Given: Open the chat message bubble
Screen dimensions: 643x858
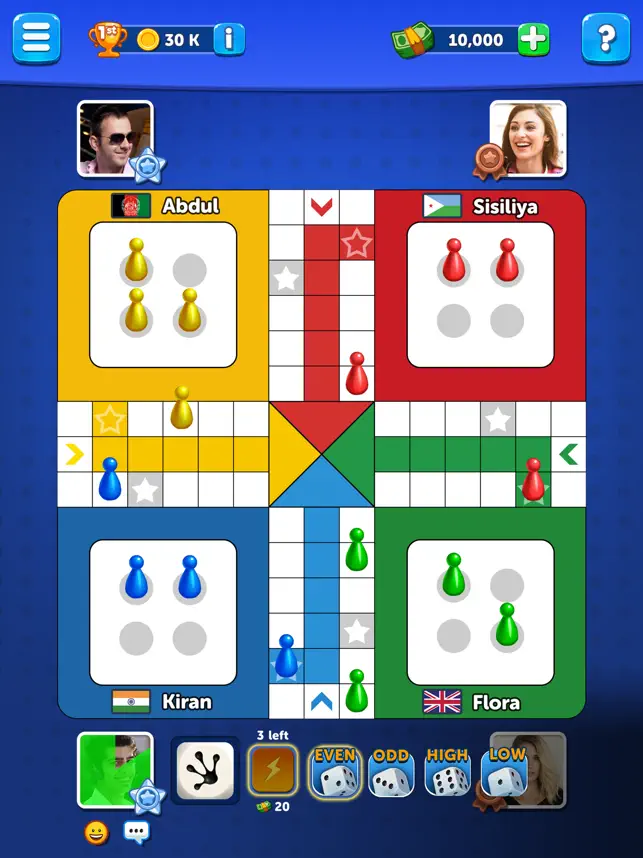Looking at the screenshot, I should (x=135, y=831).
